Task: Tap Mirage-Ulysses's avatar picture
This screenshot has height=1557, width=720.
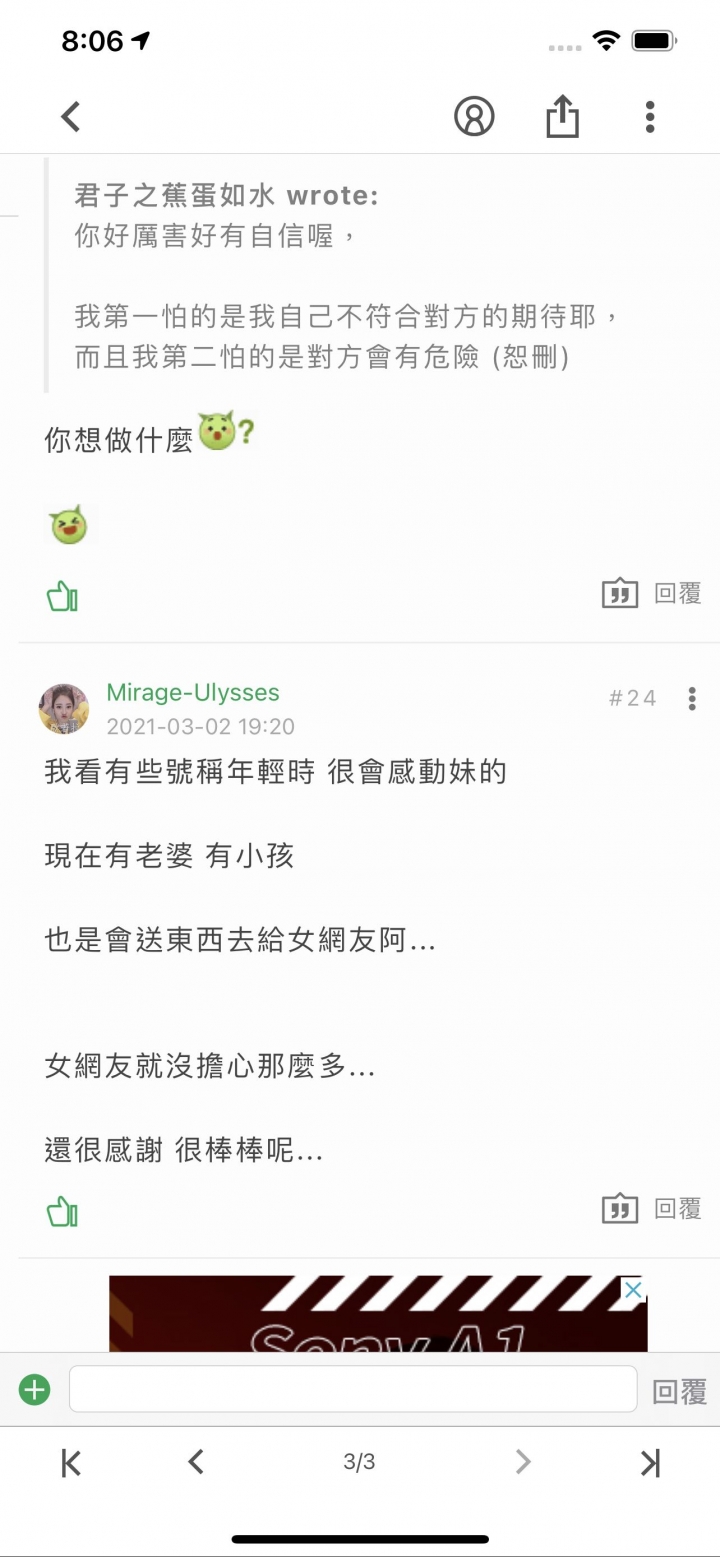Action: [x=63, y=709]
